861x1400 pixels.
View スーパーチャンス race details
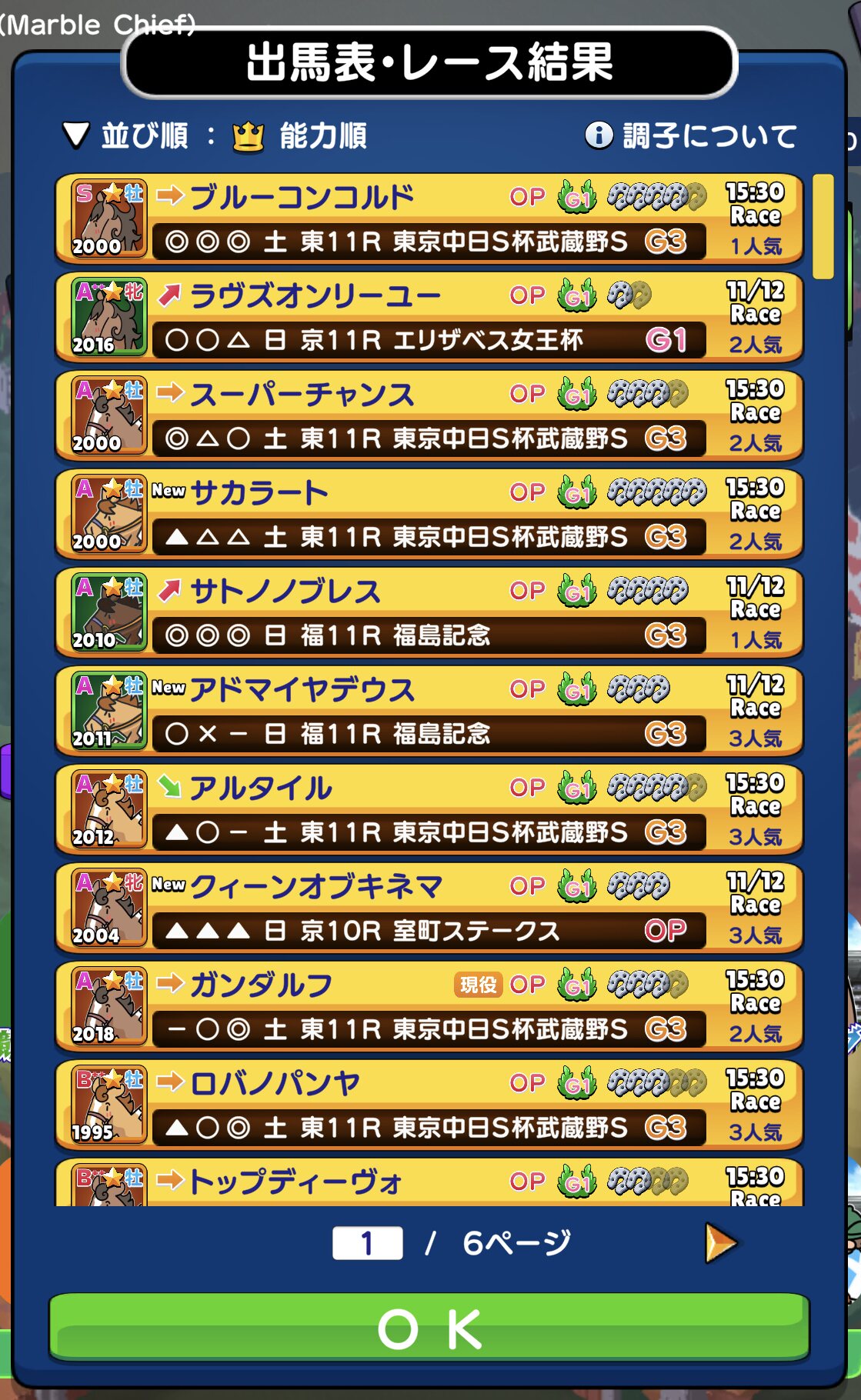point(429,416)
